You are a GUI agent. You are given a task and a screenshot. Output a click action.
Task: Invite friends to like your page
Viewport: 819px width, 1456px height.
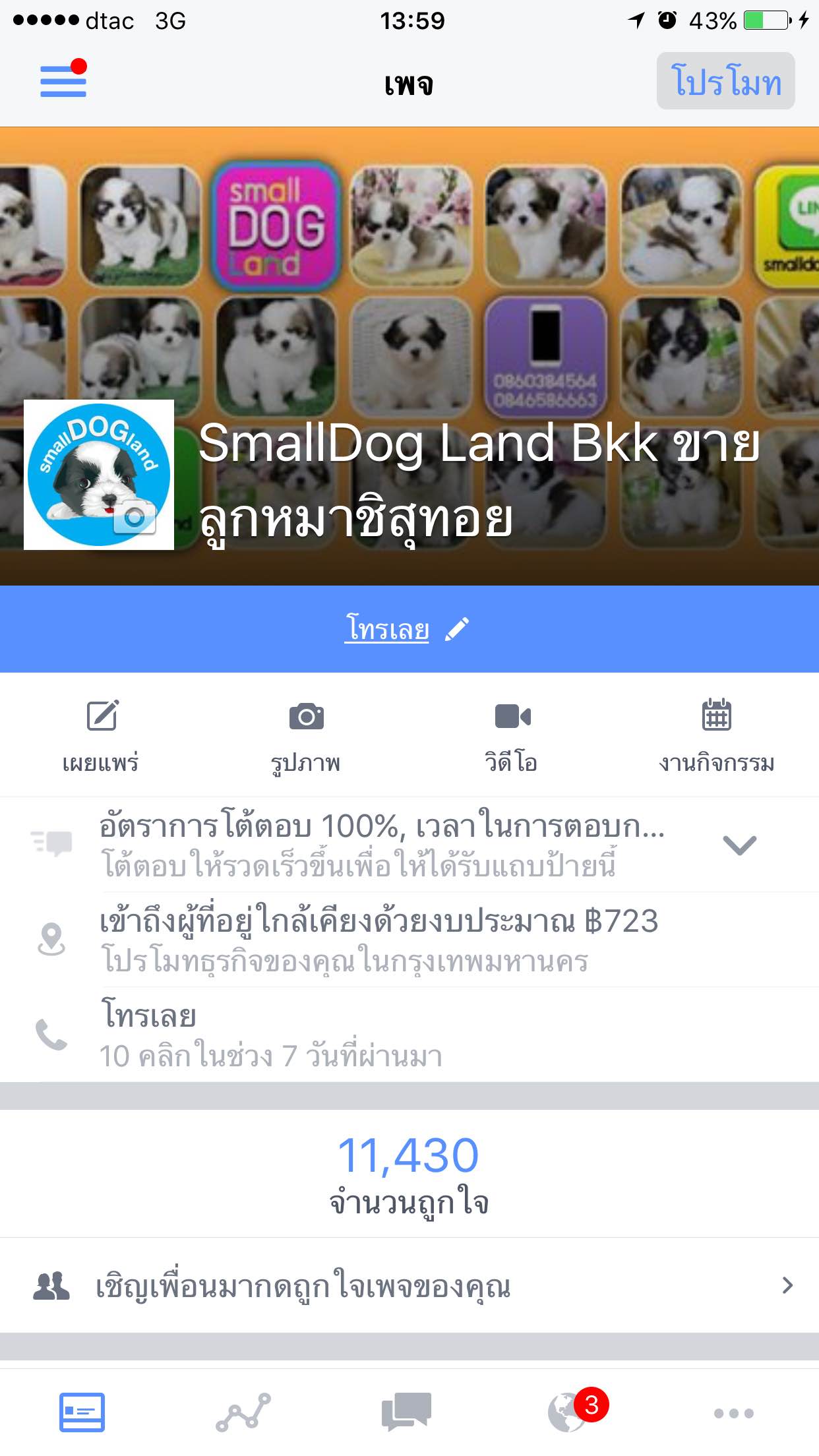pyautogui.click(x=409, y=1285)
